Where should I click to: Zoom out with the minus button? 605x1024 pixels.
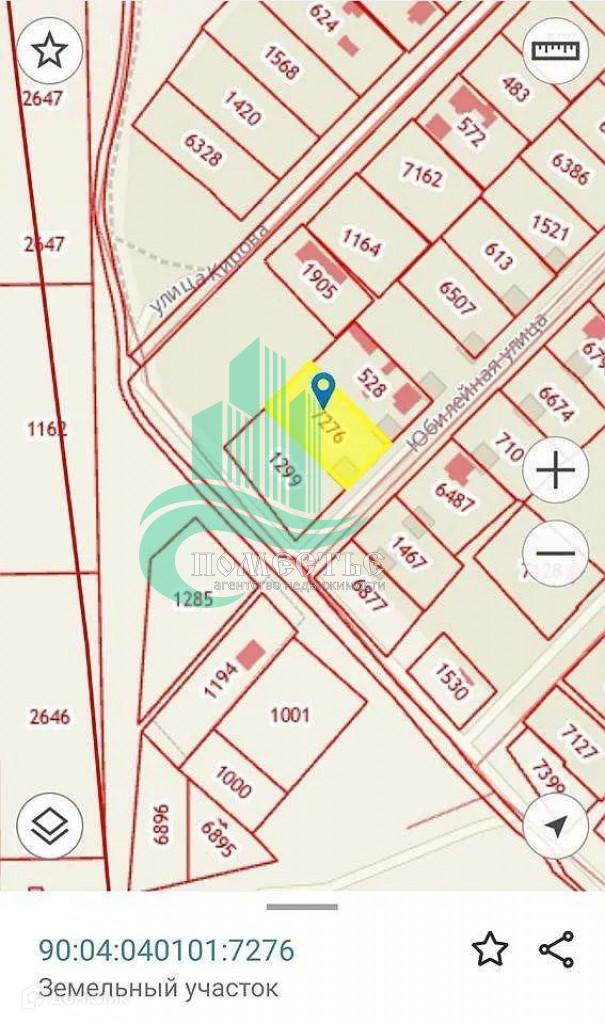[x=555, y=553]
